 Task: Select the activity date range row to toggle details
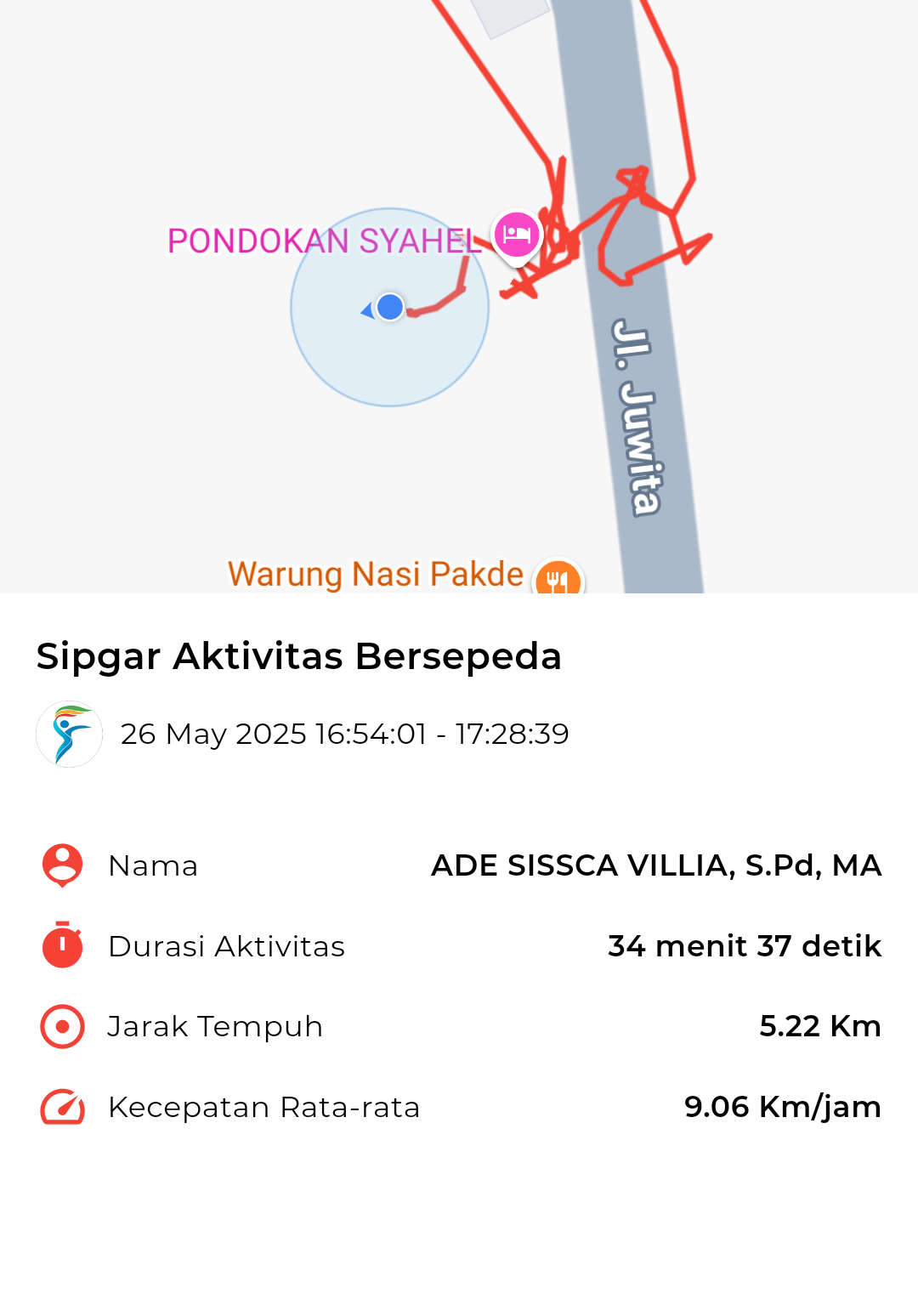[344, 734]
